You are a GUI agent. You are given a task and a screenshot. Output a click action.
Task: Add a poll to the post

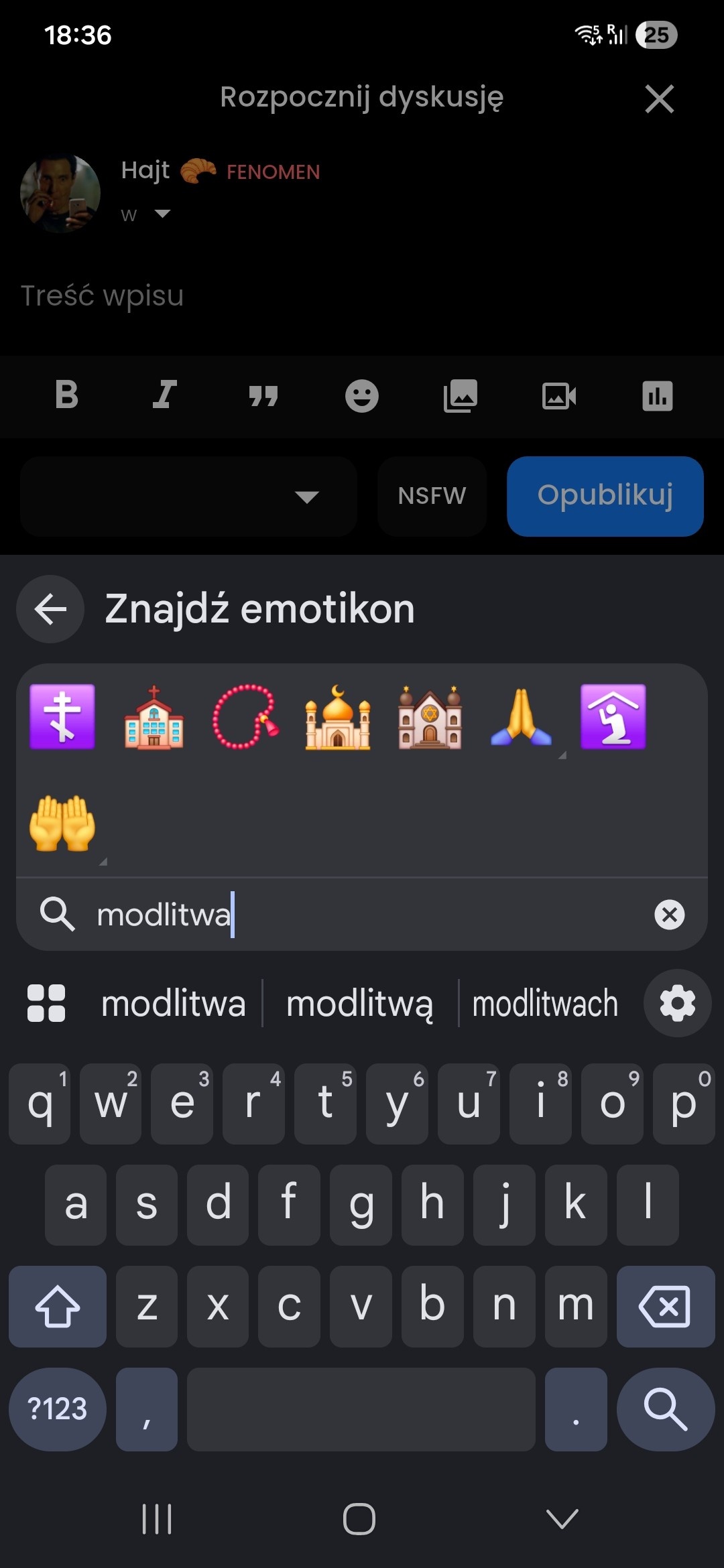[657, 395]
